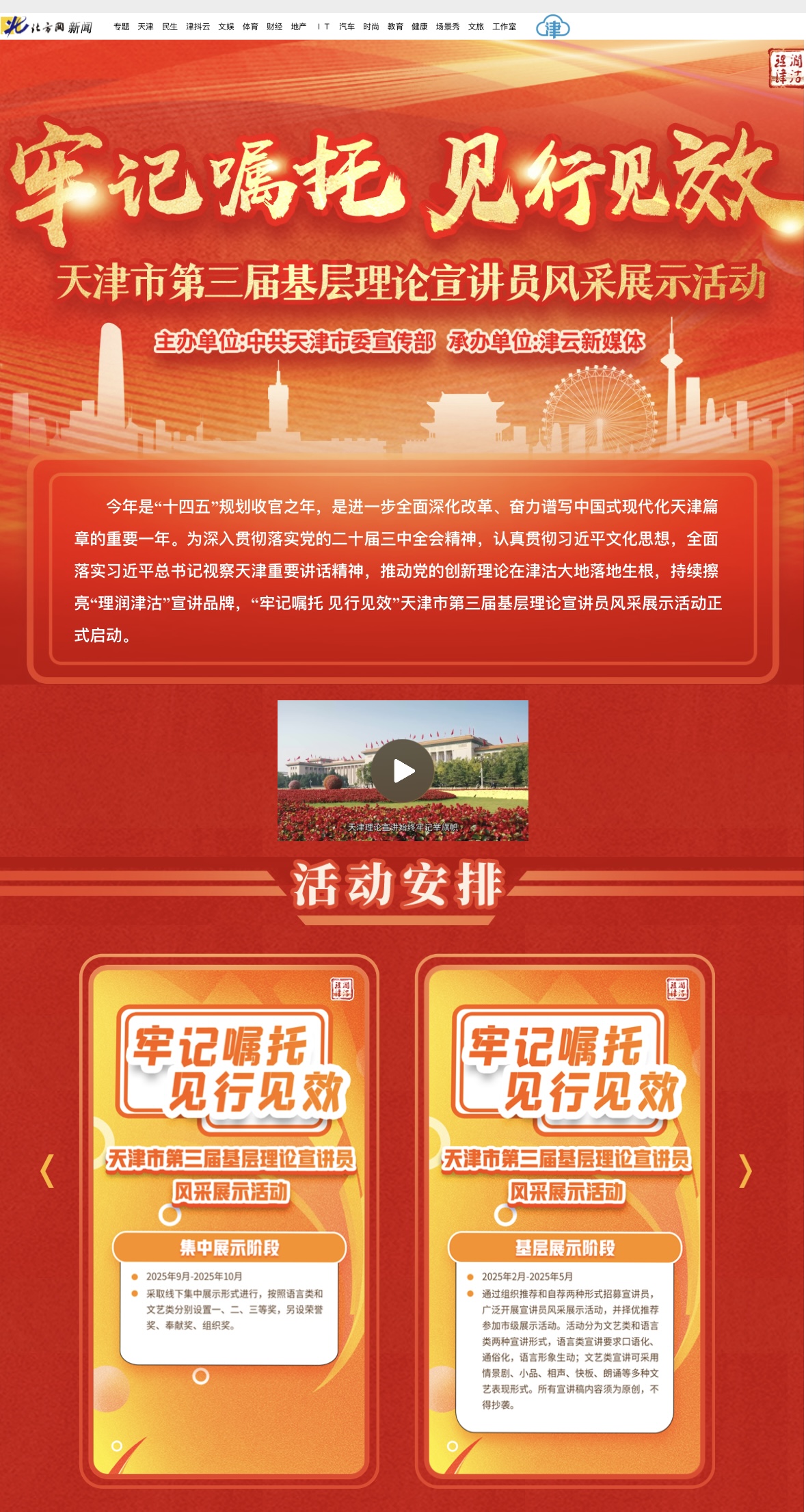The image size is (806, 1512).
Task: Go to the 天津 news section
Action: coord(146,27)
